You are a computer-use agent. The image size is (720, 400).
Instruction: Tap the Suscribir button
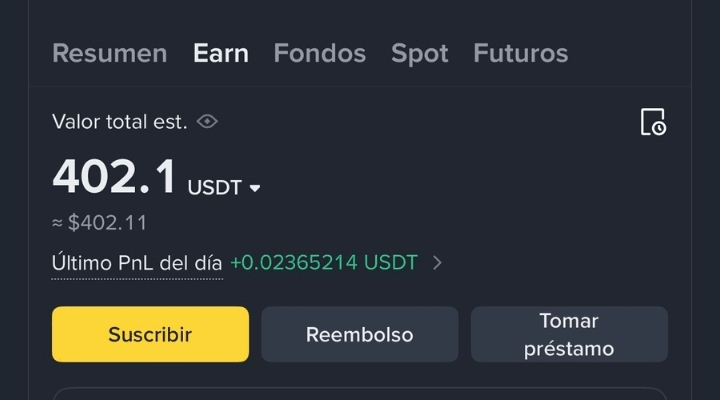(150, 334)
